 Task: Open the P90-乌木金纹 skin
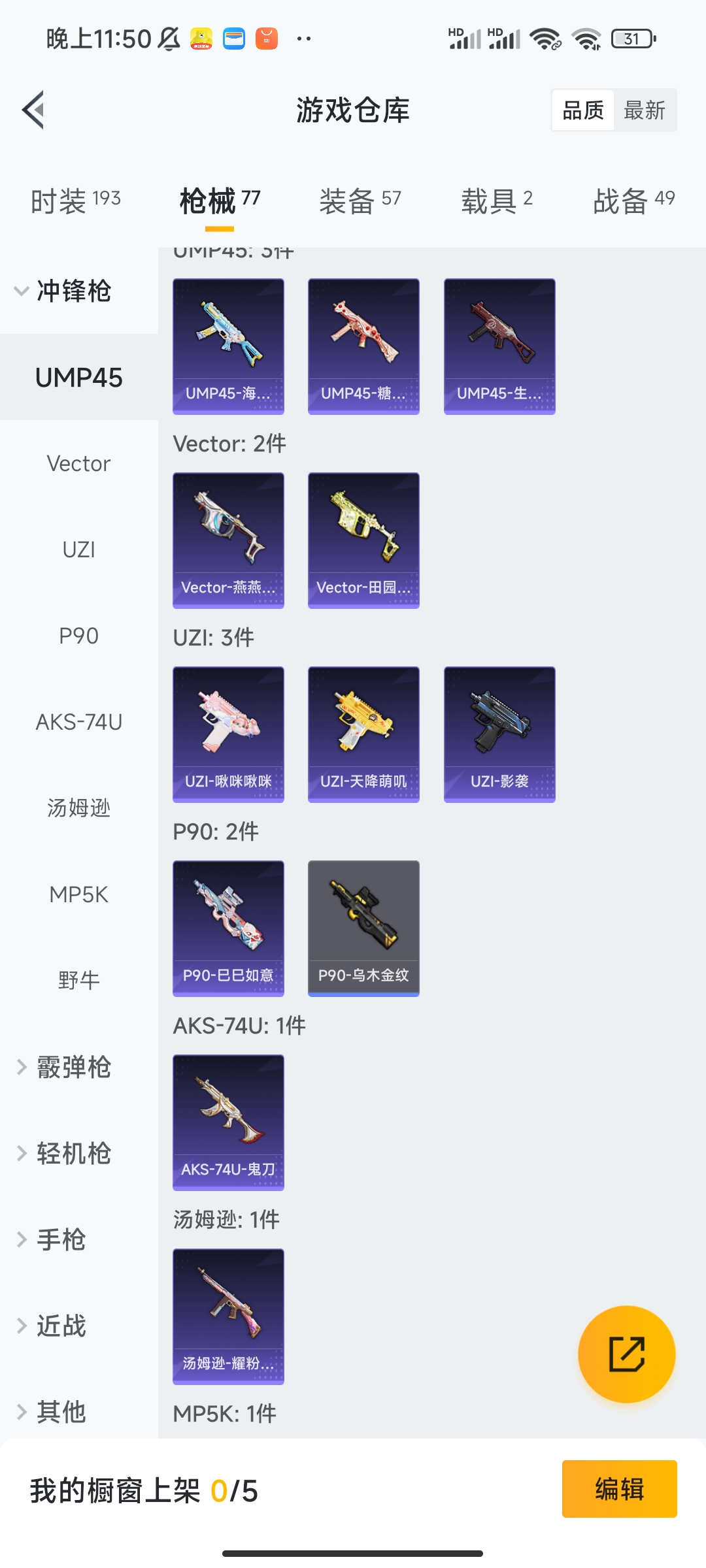point(363,929)
